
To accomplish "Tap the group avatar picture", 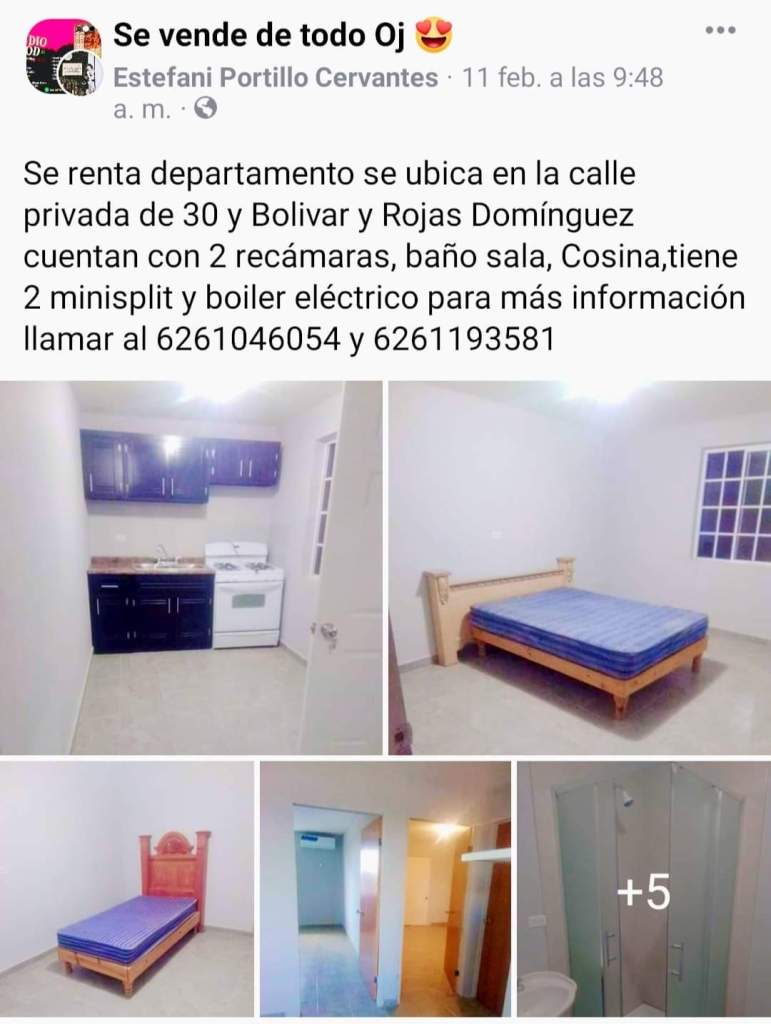I will [62, 56].
